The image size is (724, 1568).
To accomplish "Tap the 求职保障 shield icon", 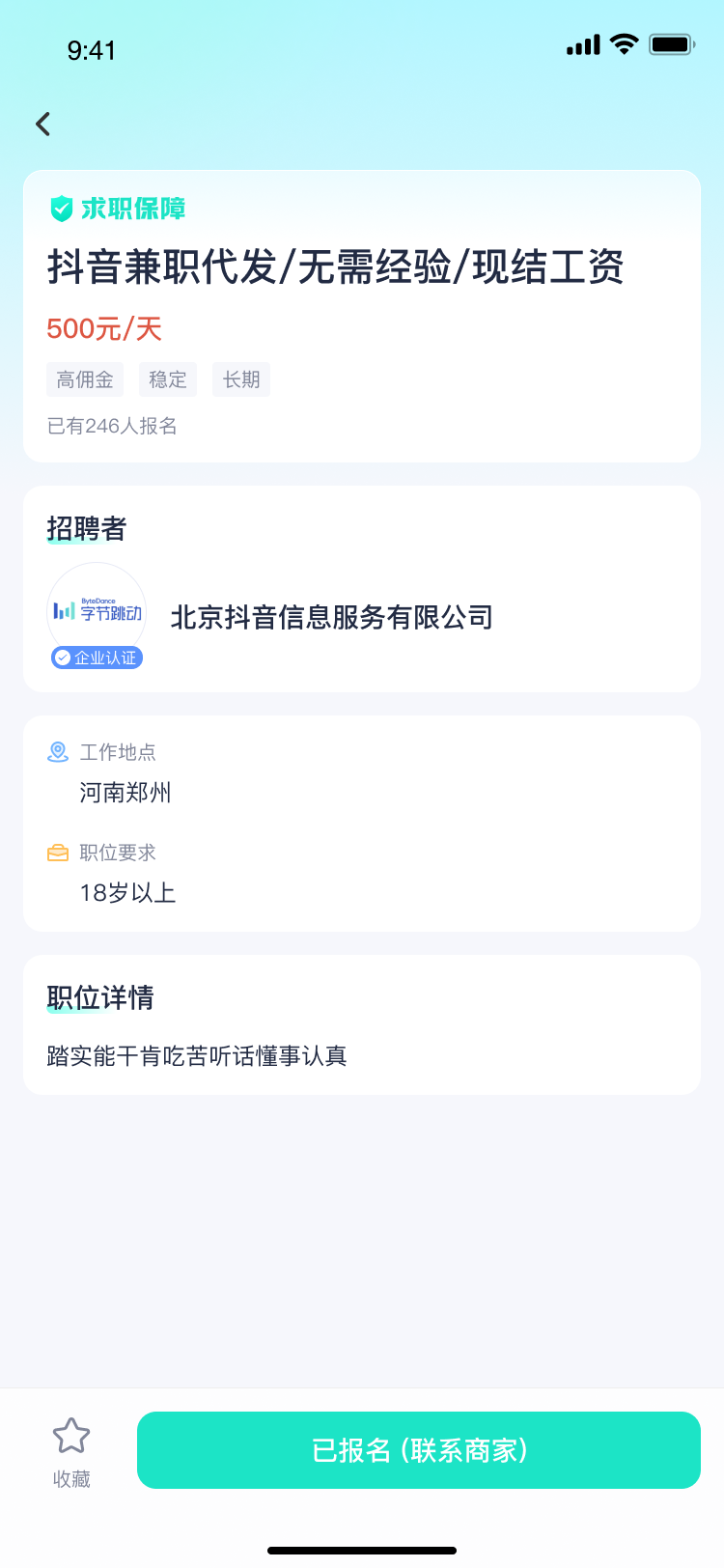I will tap(60, 209).
